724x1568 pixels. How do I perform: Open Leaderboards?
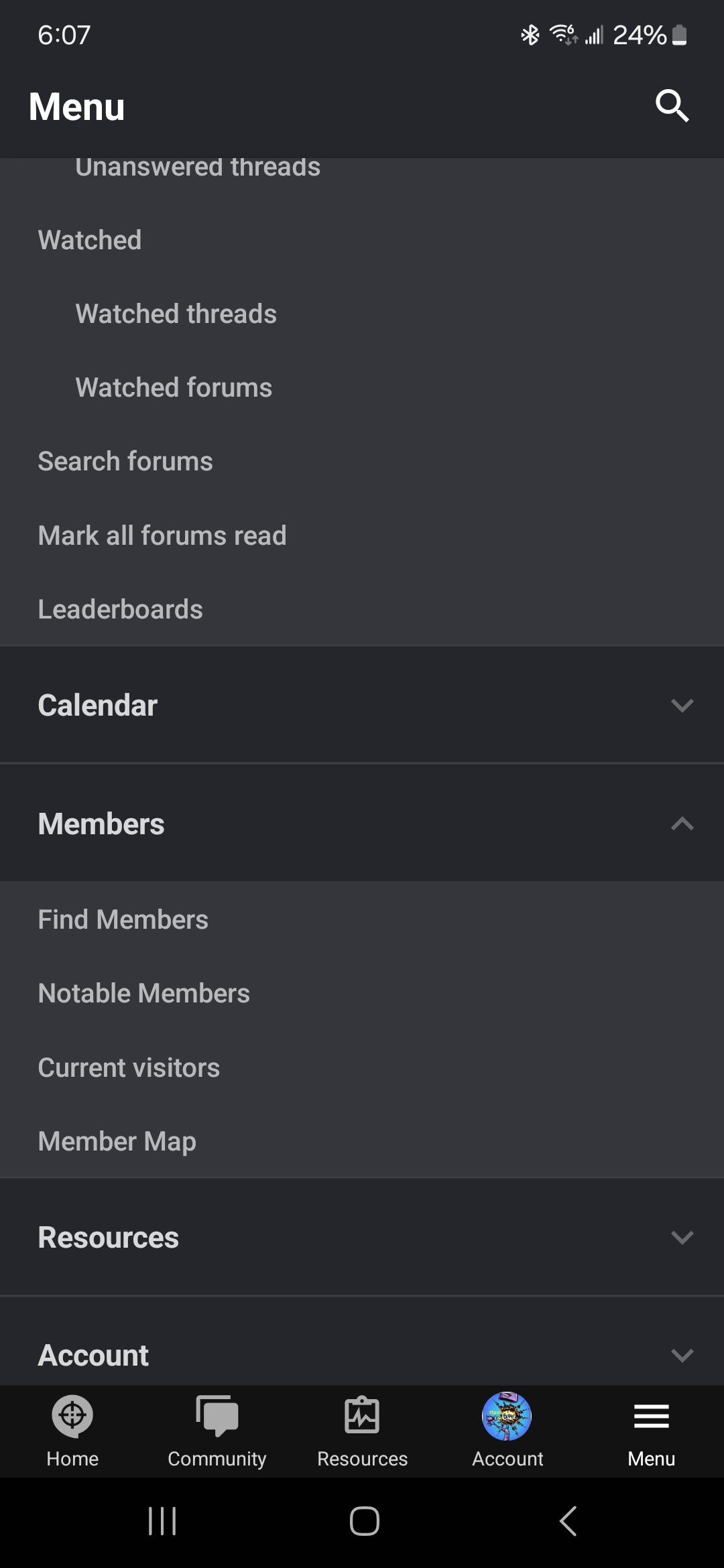pyautogui.click(x=362, y=609)
